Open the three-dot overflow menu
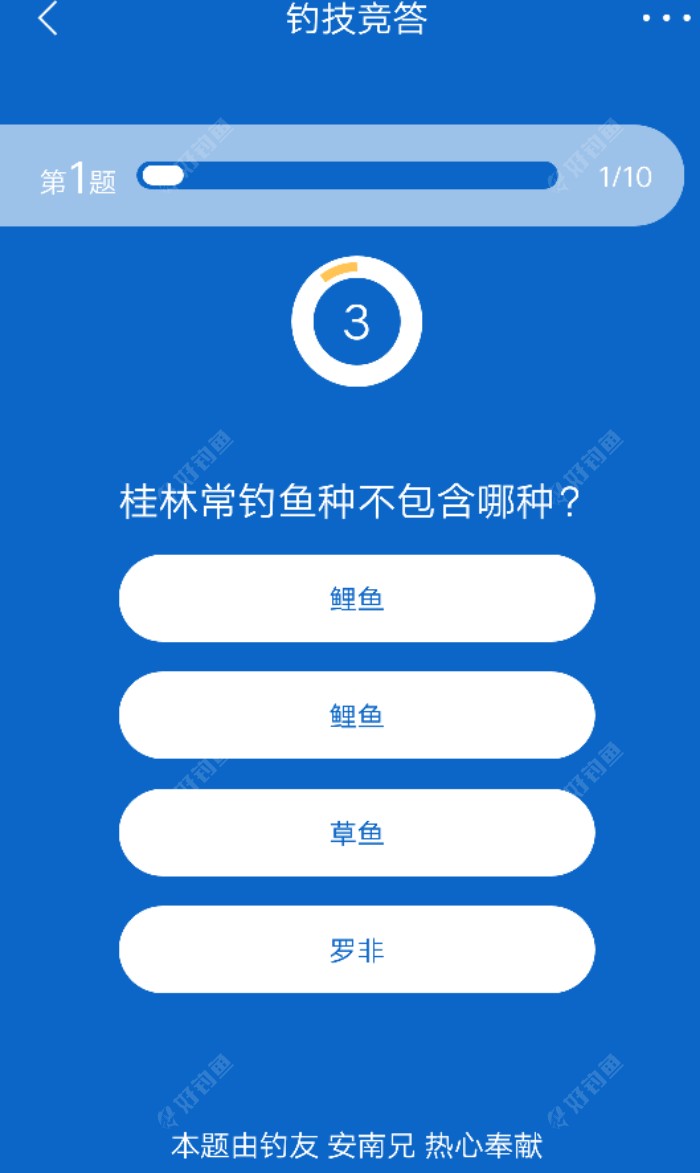 point(665,18)
